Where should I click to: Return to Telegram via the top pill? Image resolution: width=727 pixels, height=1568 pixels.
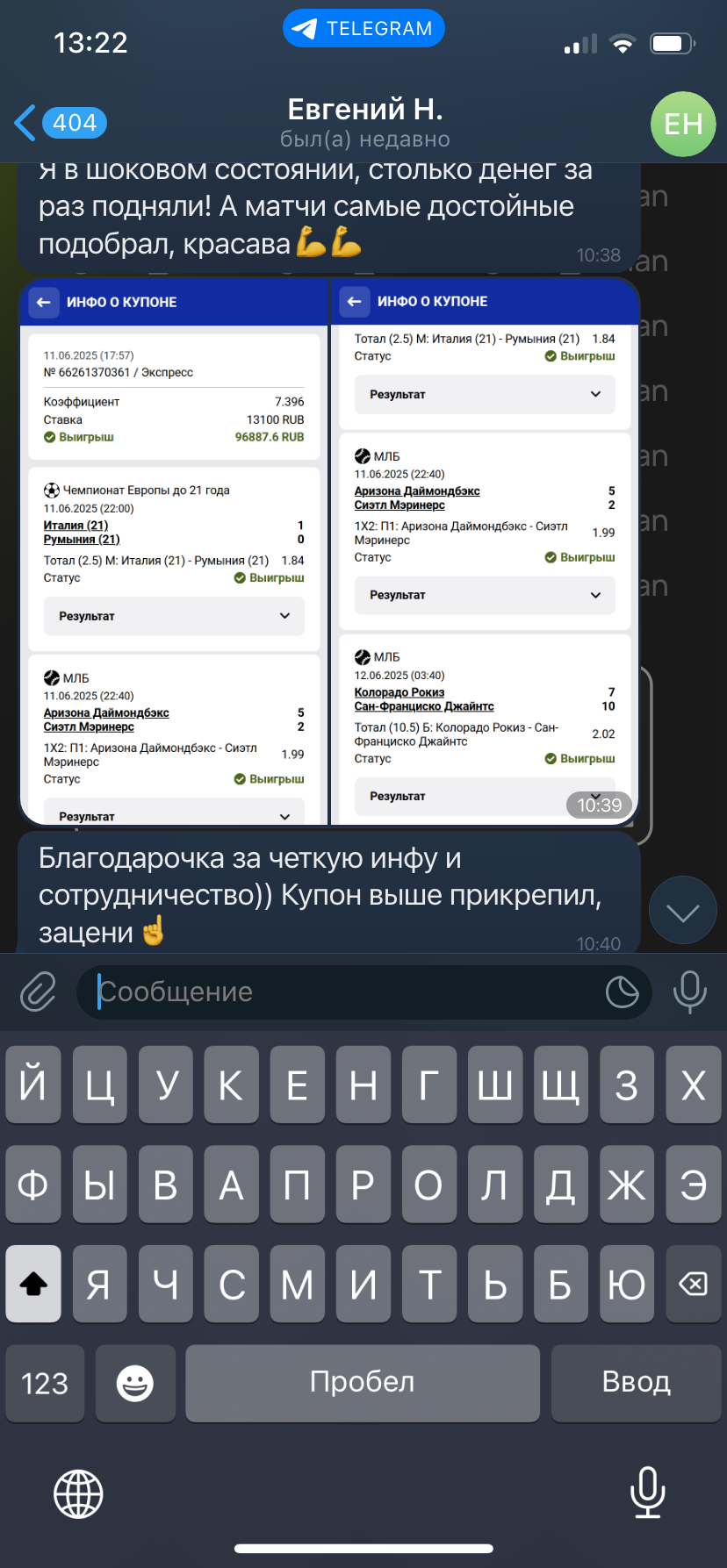tap(363, 28)
